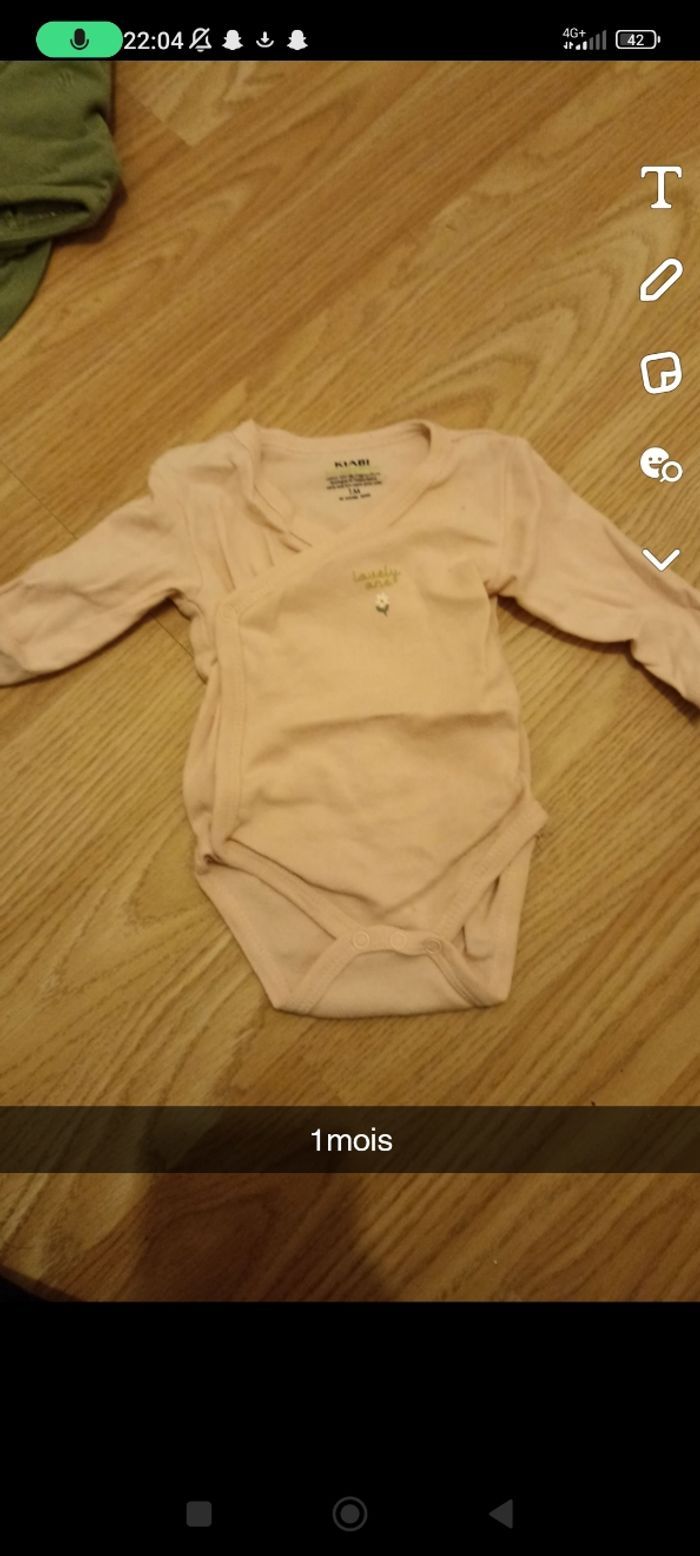Open the text tool
700x1556 pixels.
click(660, 187)
